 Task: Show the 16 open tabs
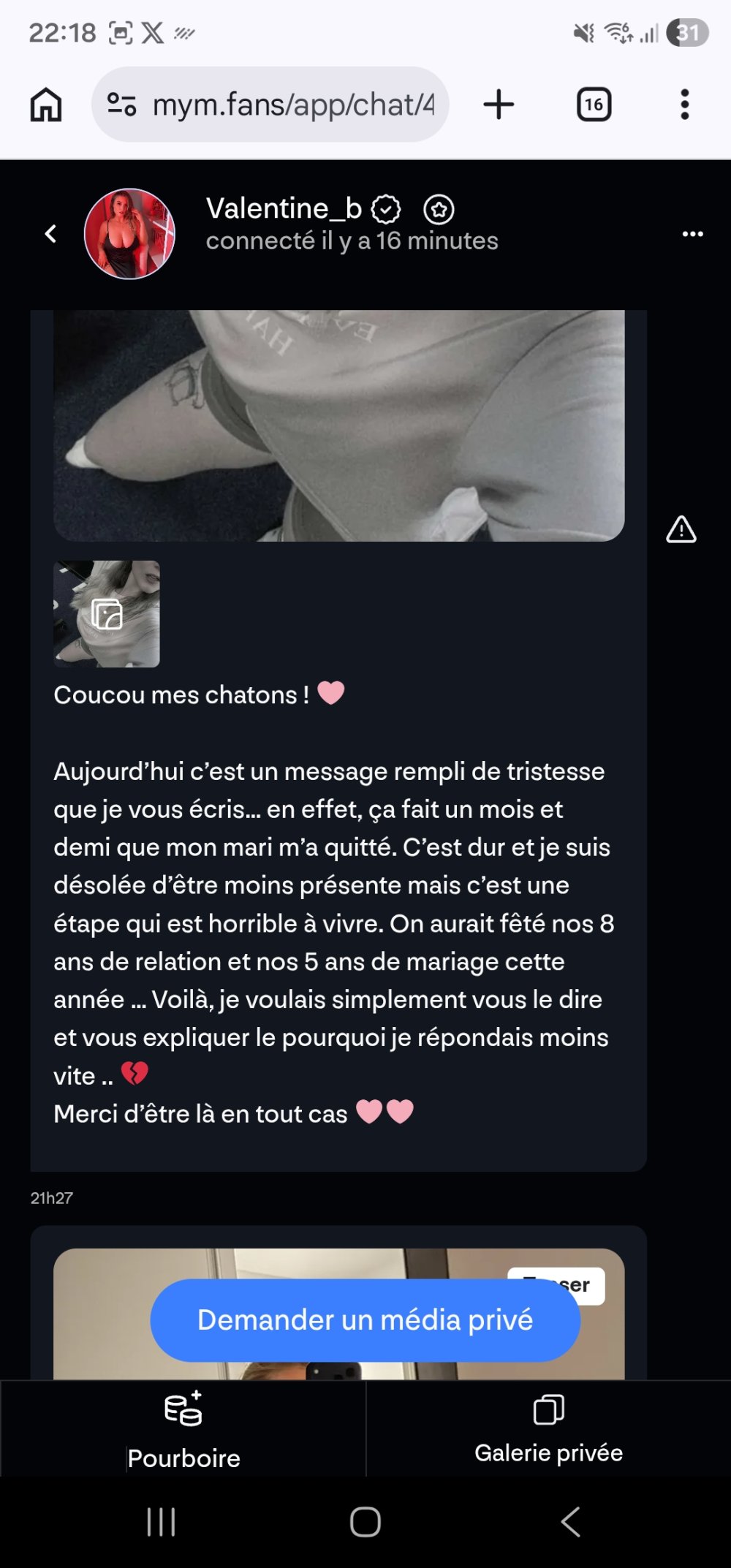tap(594, 105)
